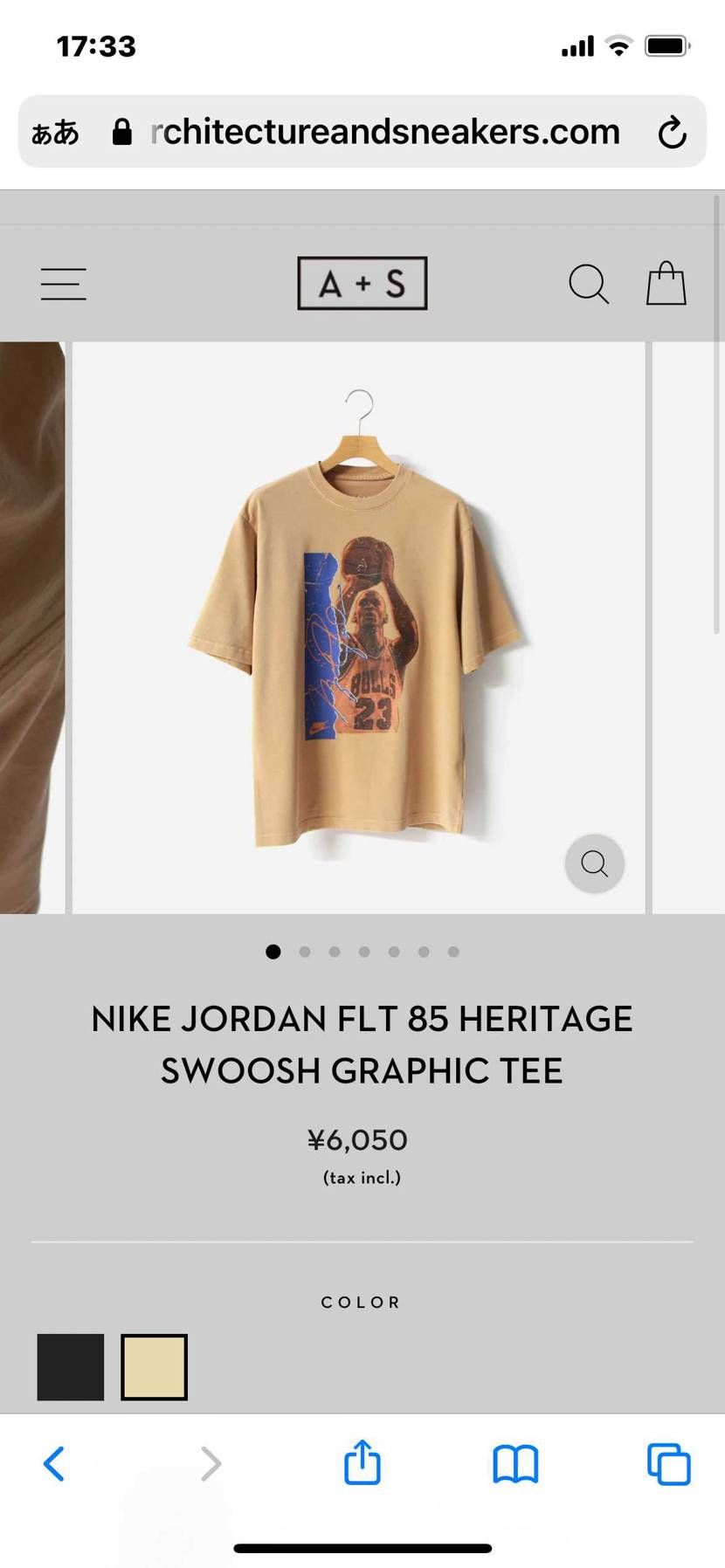Open the site search with the magnifier icon
Viewport: 725px width, 1568px height.
(590, 284)
